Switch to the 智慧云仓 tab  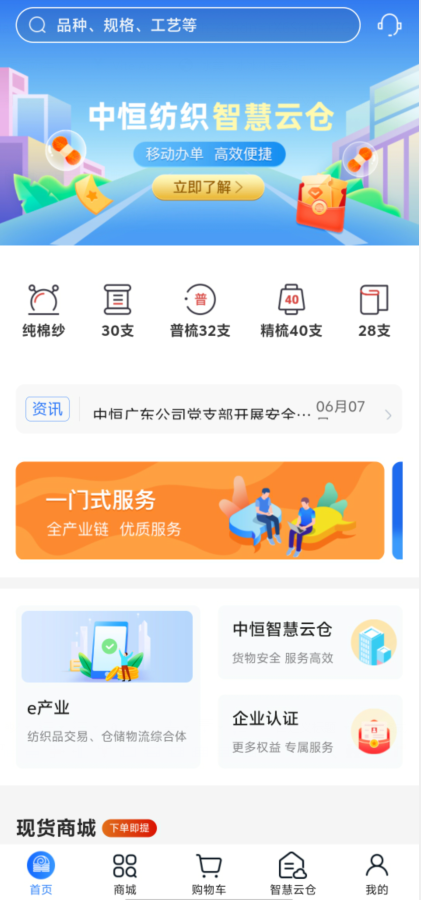click(x=292, y=873)
